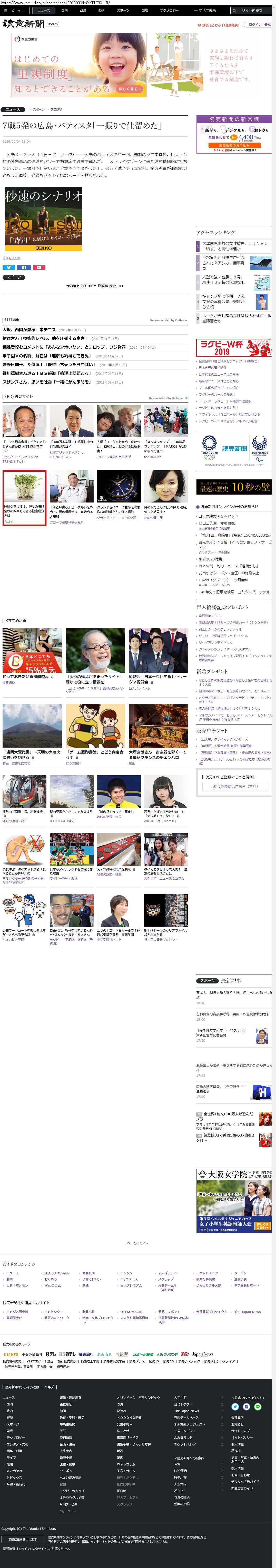Screen dimensions: 276x1568
Task: Expand the すべて表示 menu
Action: coord(204,10)
